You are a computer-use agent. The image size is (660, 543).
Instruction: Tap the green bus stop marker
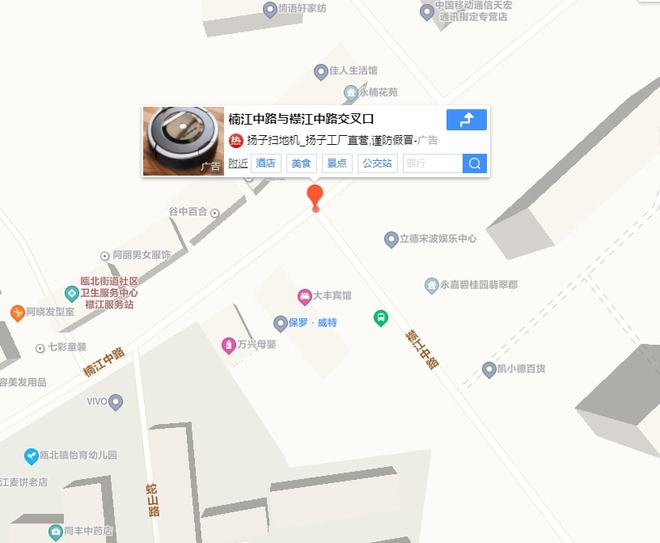(380, 318)
